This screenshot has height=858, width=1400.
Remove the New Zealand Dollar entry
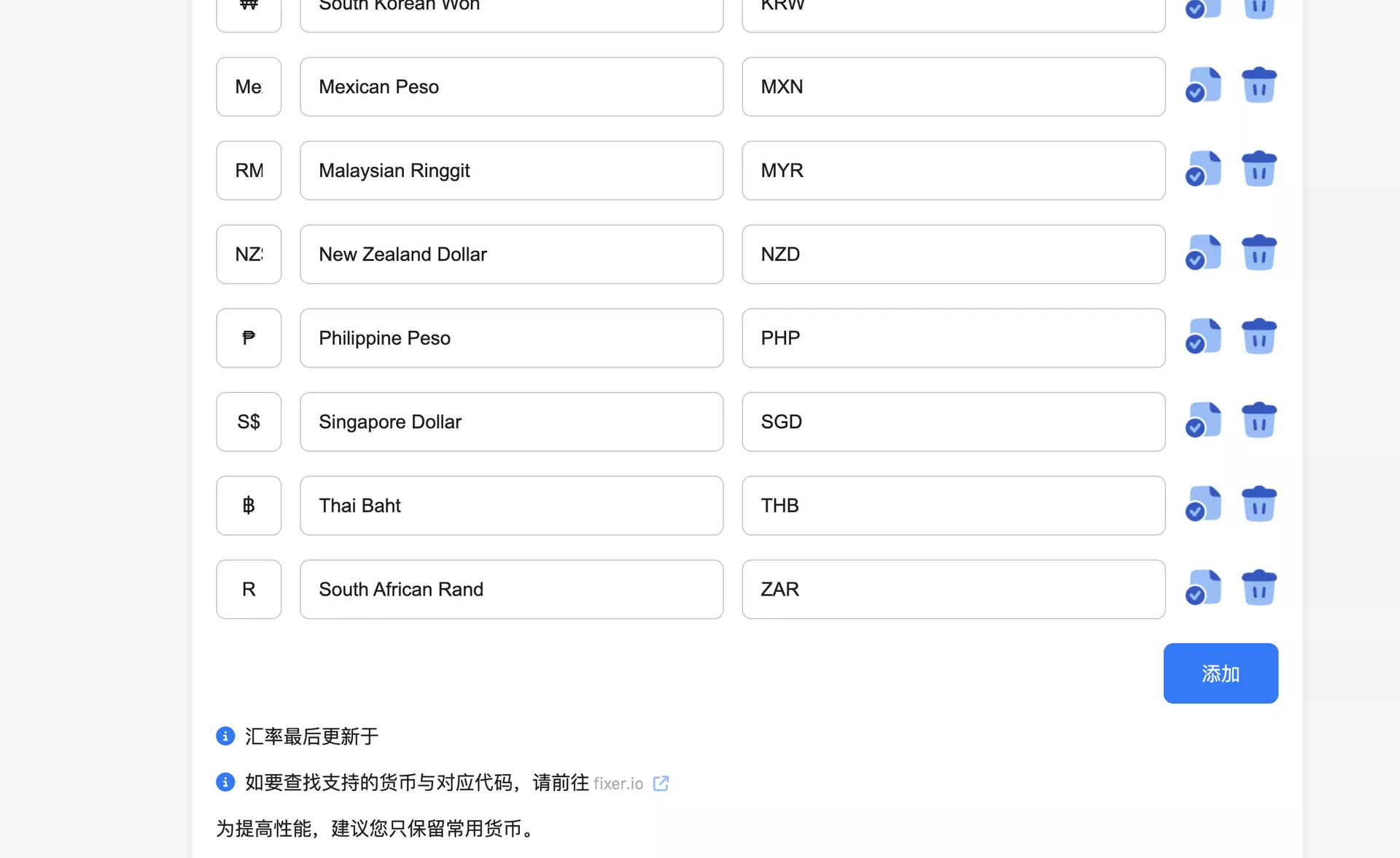pos(1259,254)
